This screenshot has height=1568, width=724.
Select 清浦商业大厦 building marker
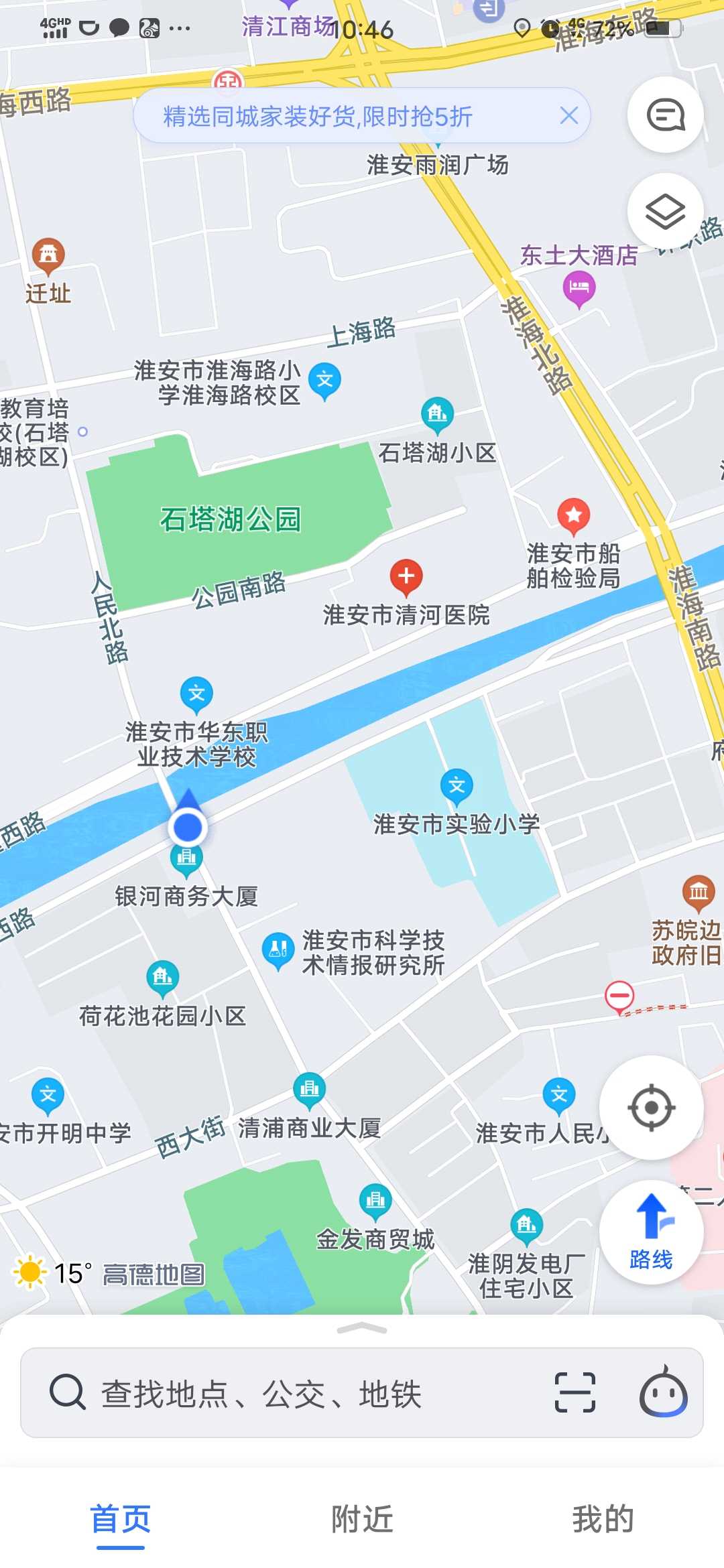tap(310, 1090)
